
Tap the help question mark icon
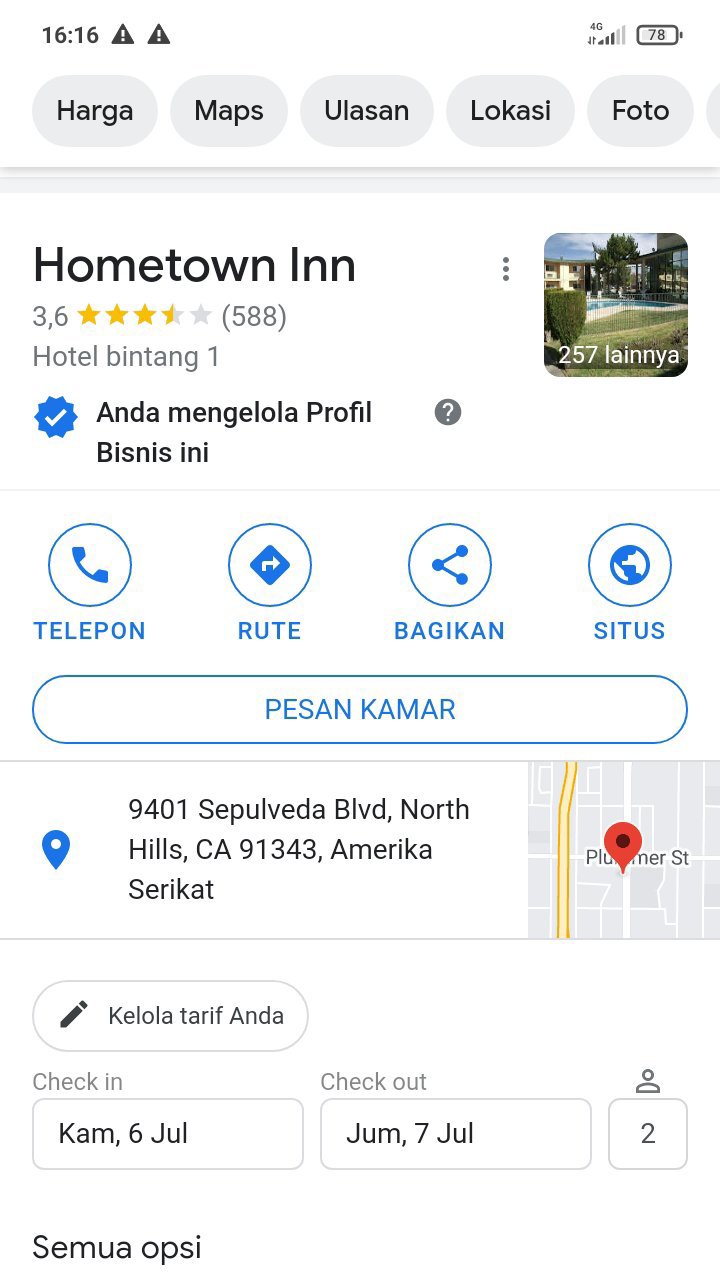(x=448, y=412)
